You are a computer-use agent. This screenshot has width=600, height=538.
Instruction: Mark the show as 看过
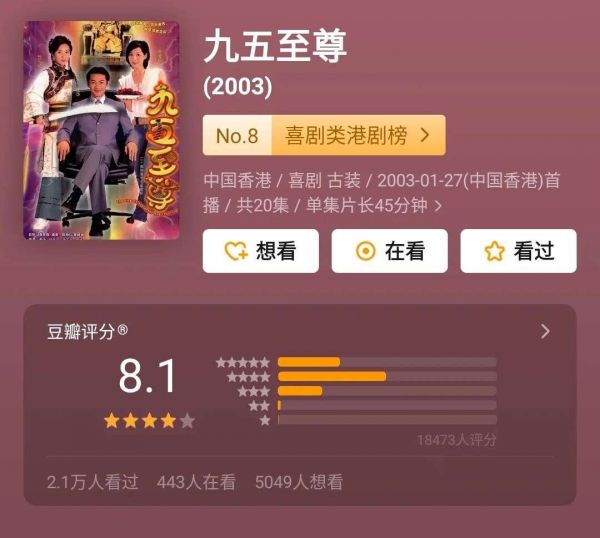pyautogui.click(x=518, y=251)
